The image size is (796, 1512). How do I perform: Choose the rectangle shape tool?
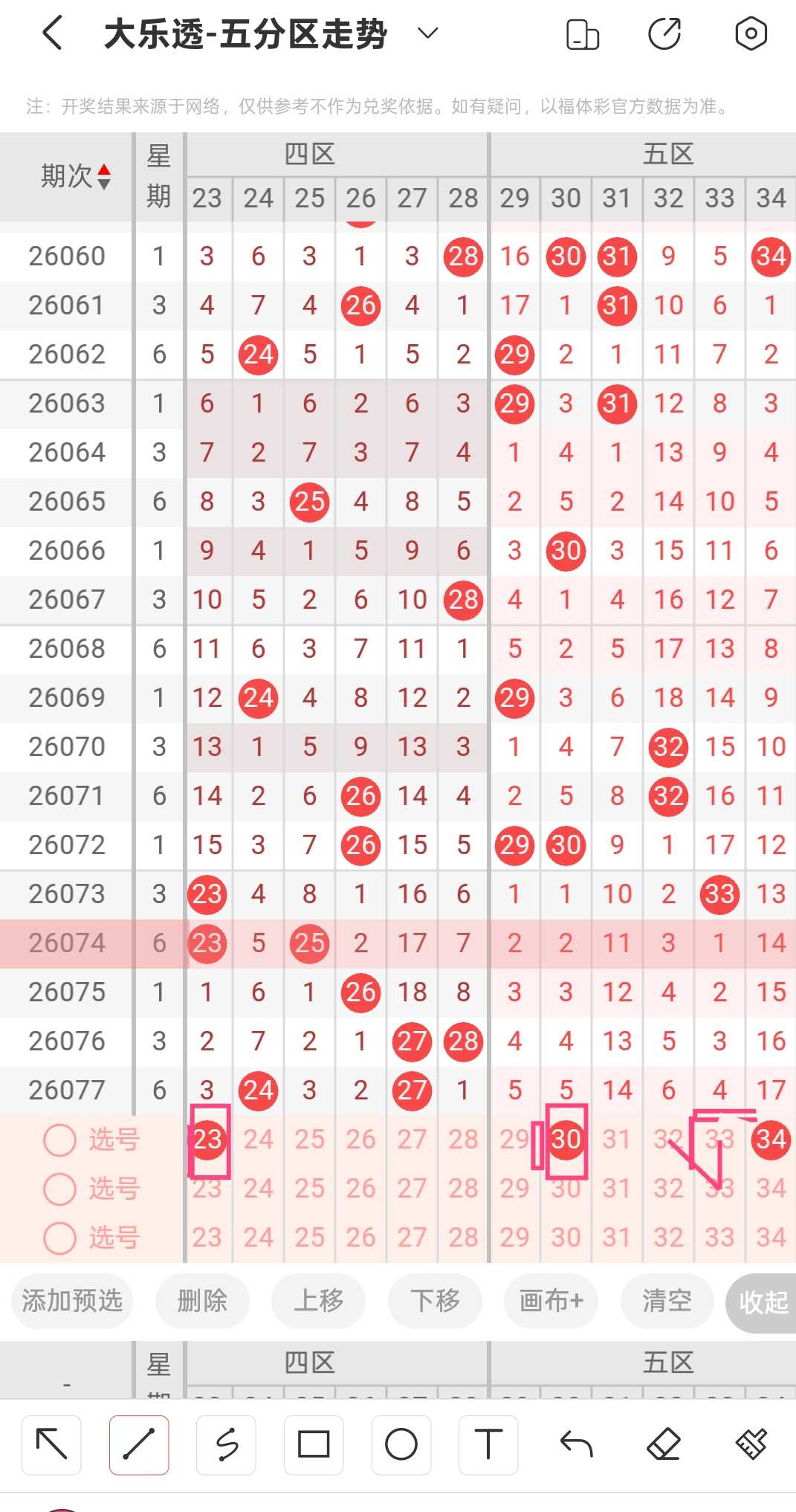(x=314, y=1444)
